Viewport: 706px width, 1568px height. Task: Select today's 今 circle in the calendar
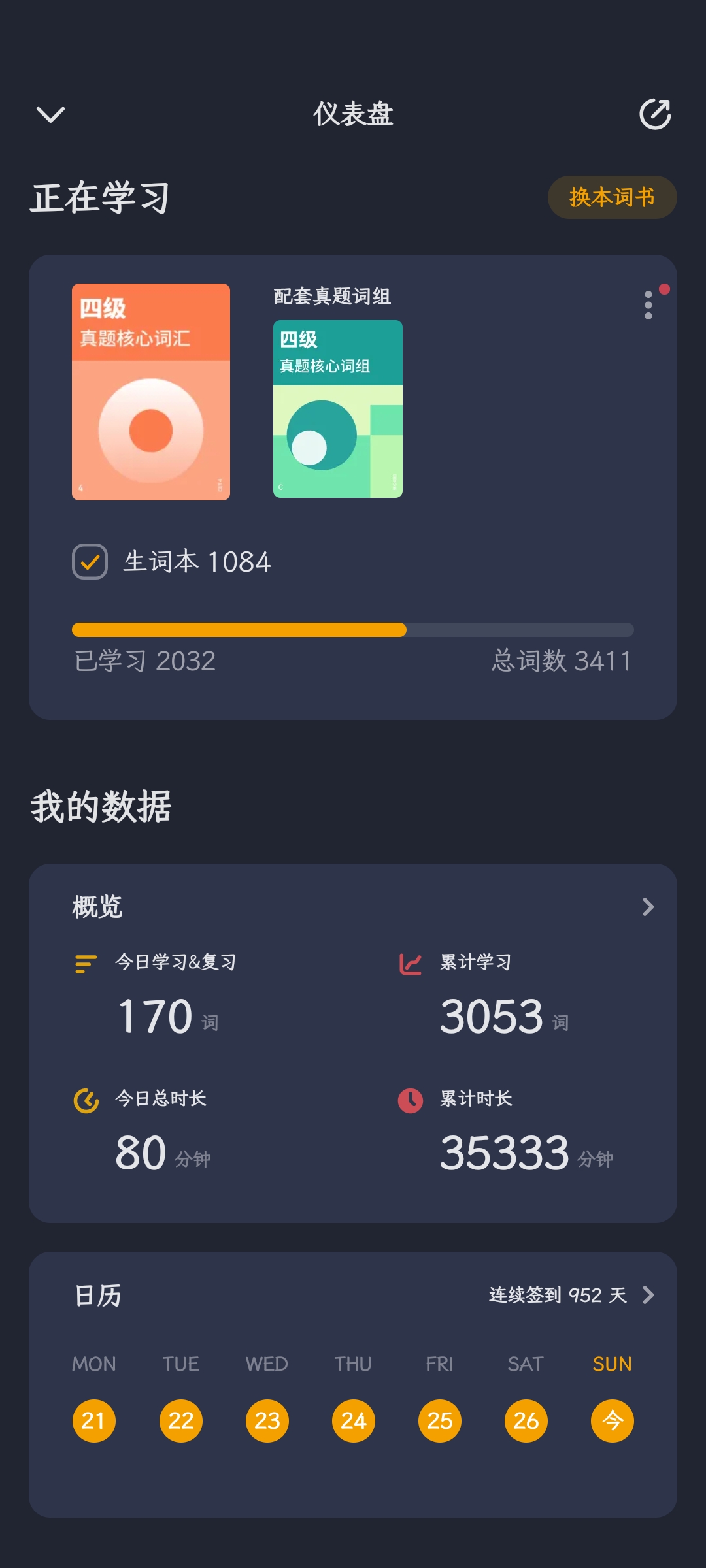click(x=612, y=1420)
